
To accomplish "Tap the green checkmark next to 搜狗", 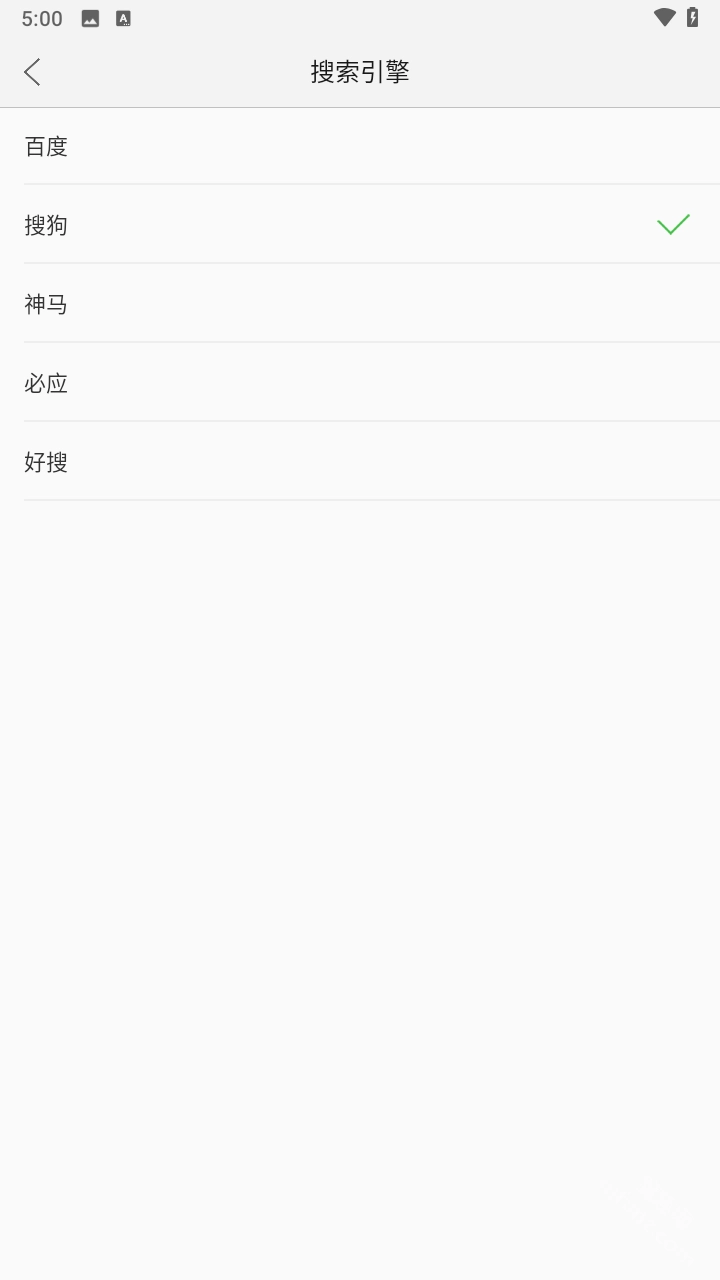I will click(x=674, y=225).
